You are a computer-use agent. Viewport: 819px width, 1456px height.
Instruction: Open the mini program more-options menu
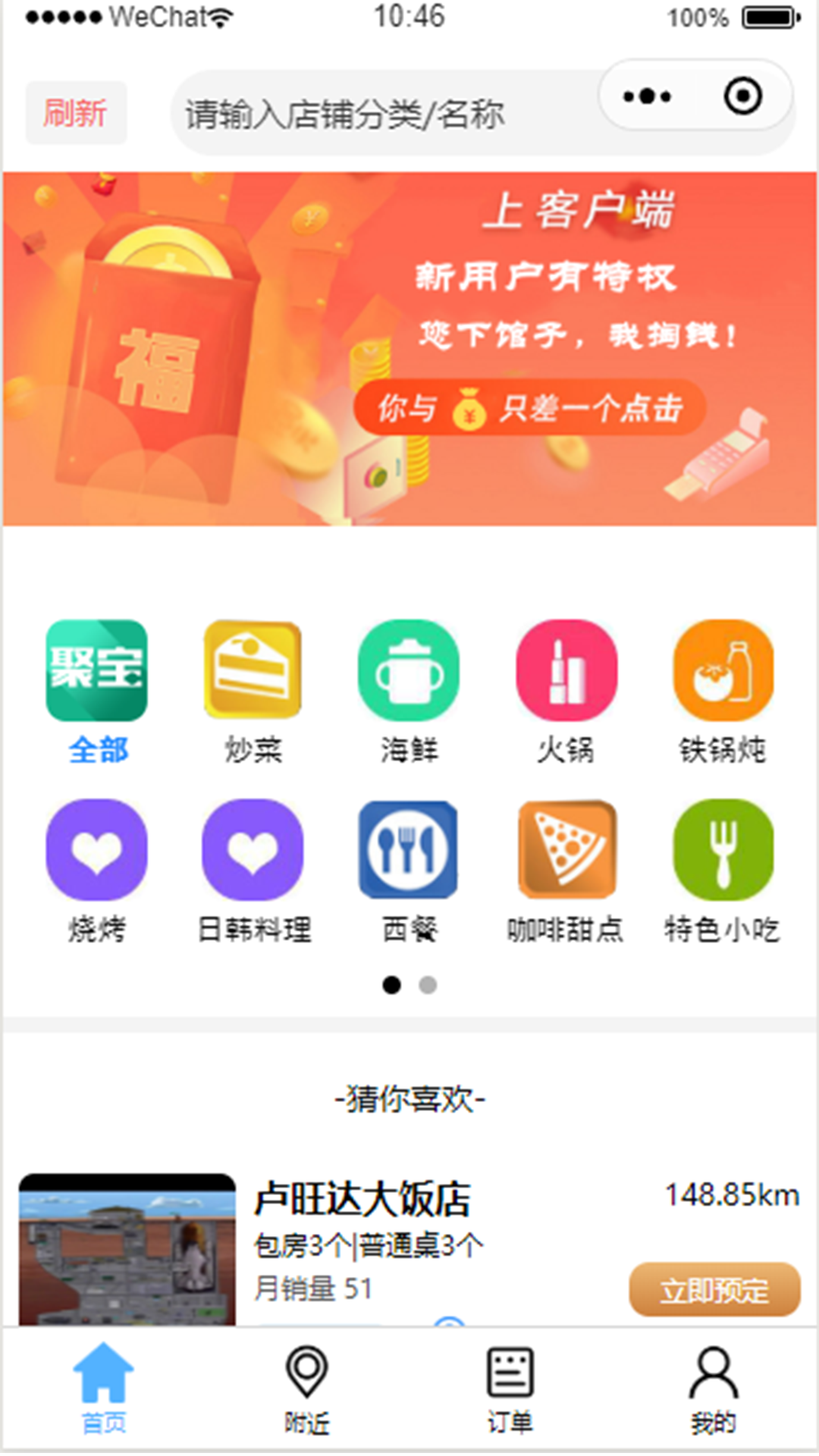[x=647, y=96]
